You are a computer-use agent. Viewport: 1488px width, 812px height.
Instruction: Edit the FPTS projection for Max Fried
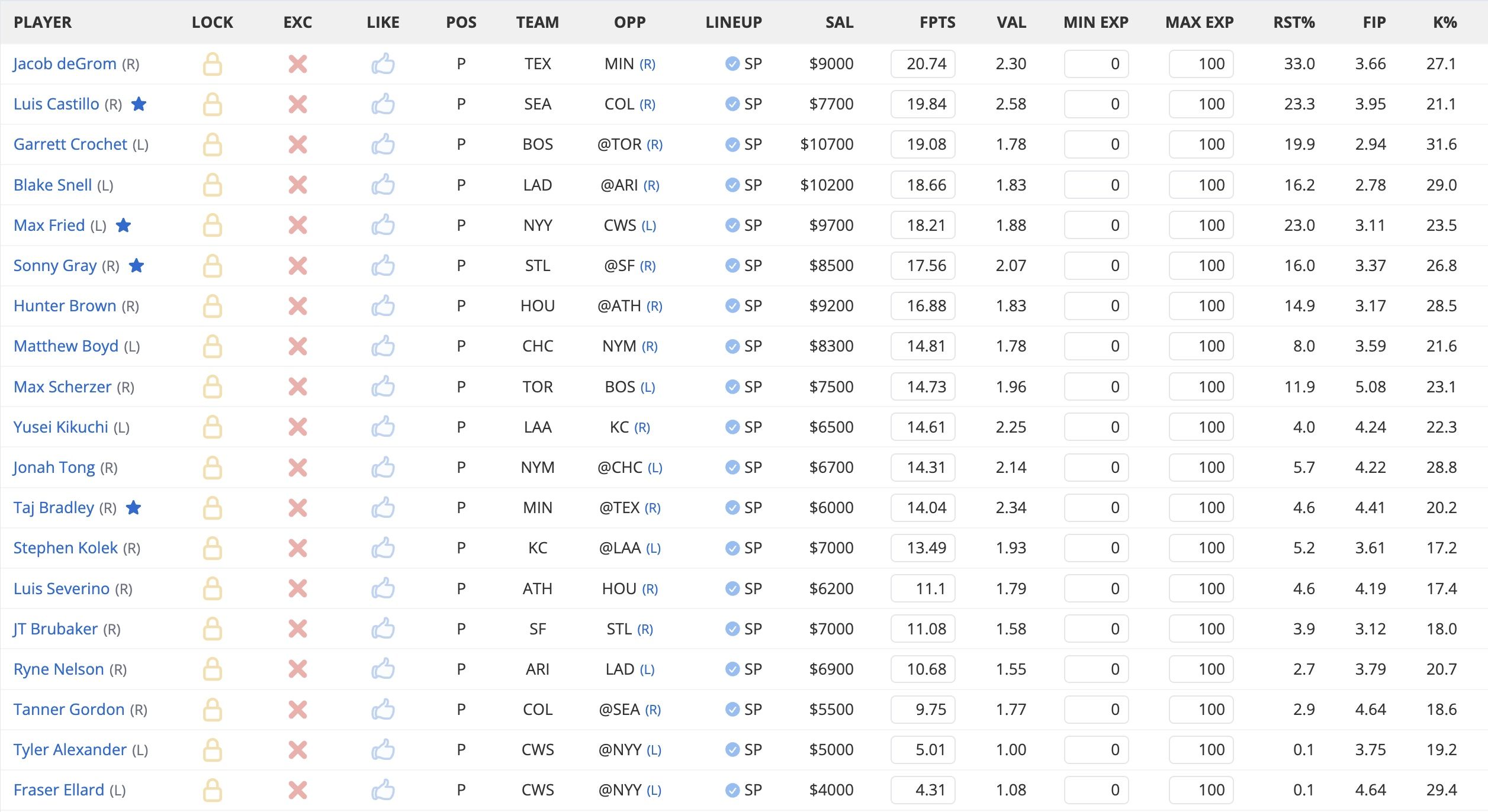(x=923, y=225)
